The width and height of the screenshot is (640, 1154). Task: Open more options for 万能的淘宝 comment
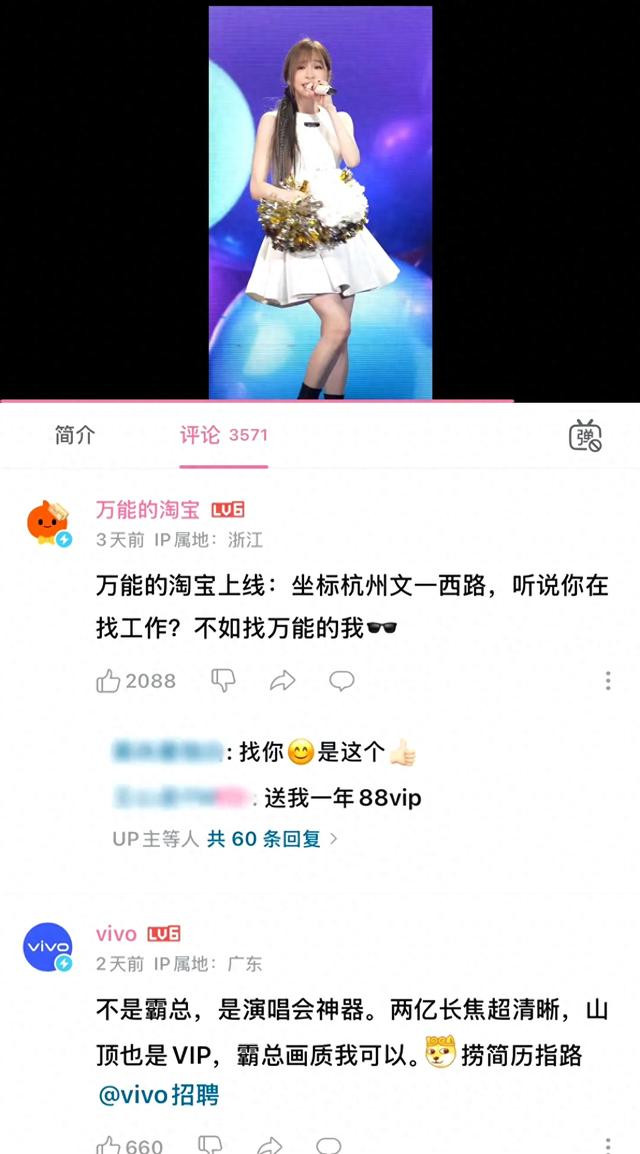(x=607, y=681)
